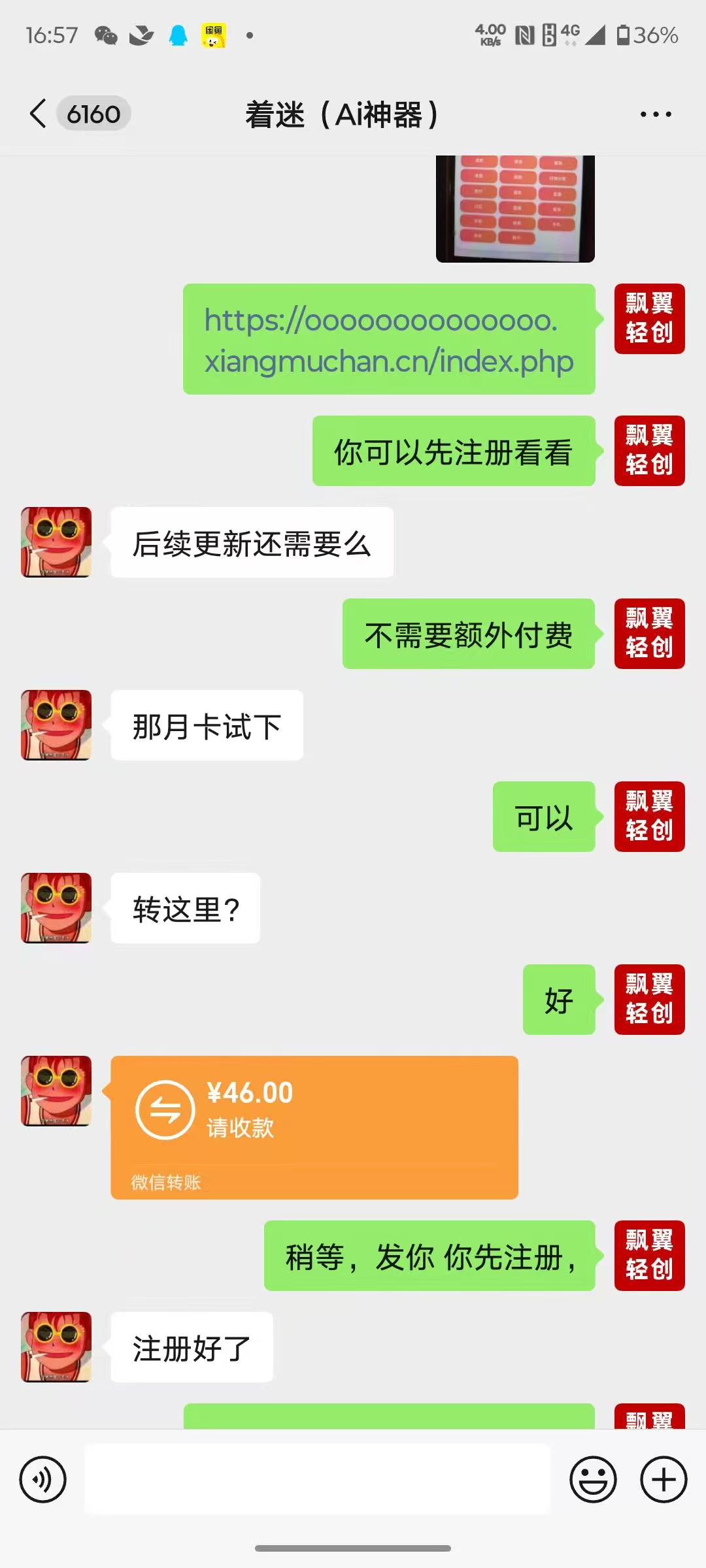Tap the screenshot thumbnail at the top
Viewport: 706px width, 1568px height.
pos(516,209)
